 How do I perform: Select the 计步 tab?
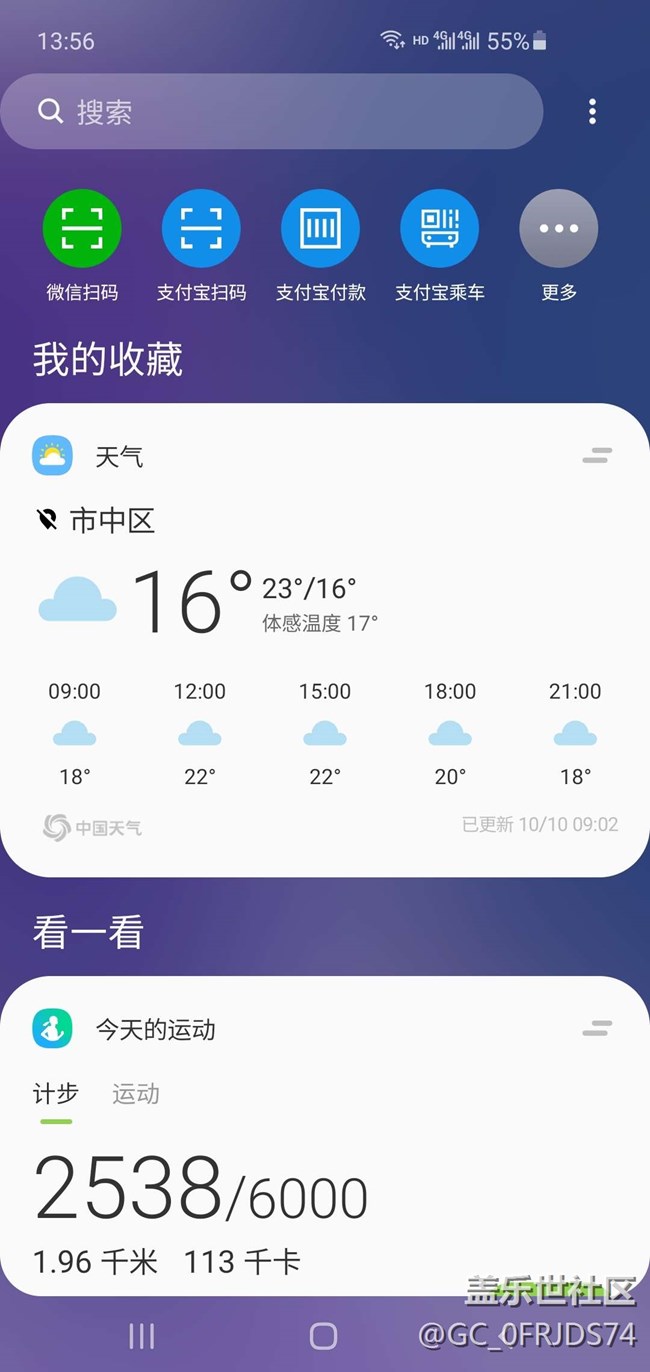(56, 1094)
